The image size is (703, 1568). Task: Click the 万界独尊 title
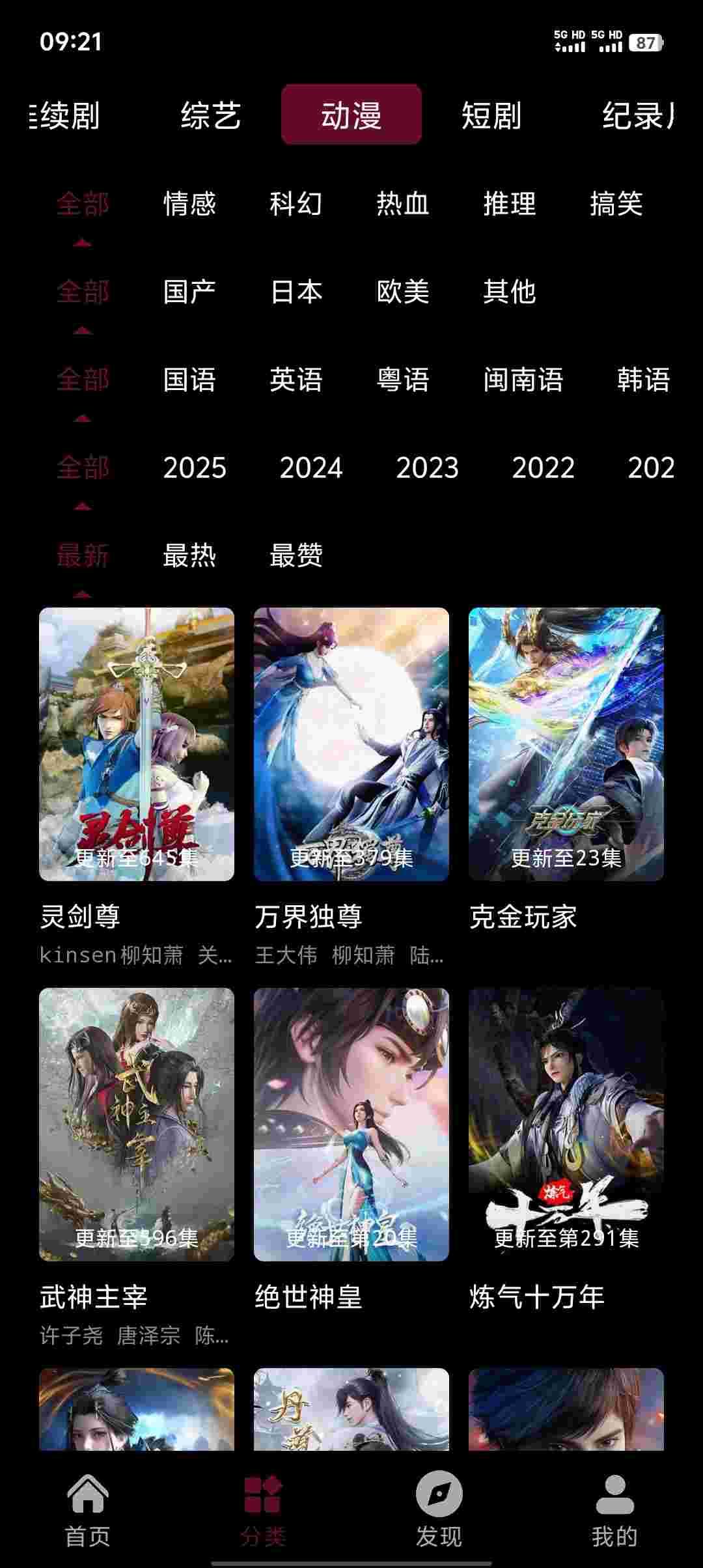coord(309,917)
